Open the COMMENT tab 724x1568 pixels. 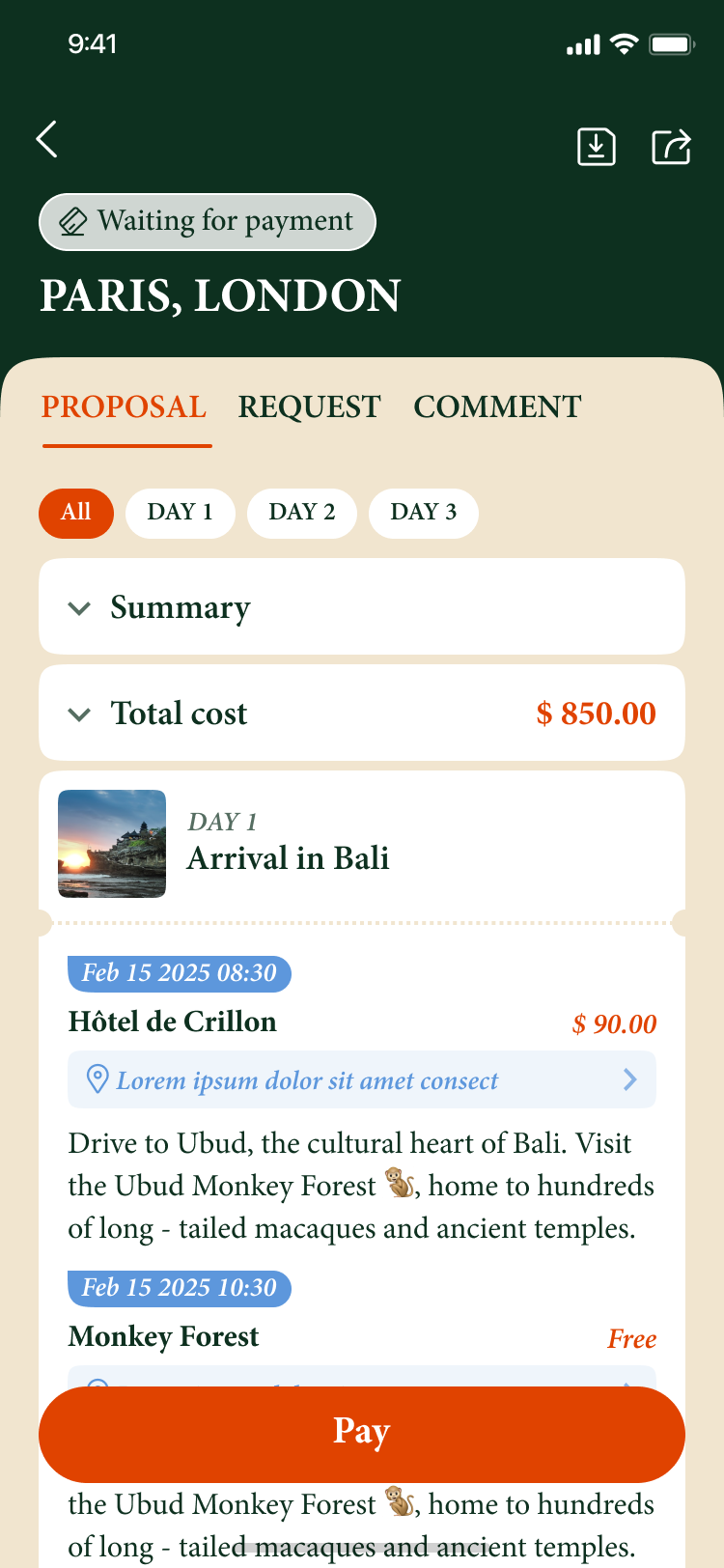click(x=496, y=406)
